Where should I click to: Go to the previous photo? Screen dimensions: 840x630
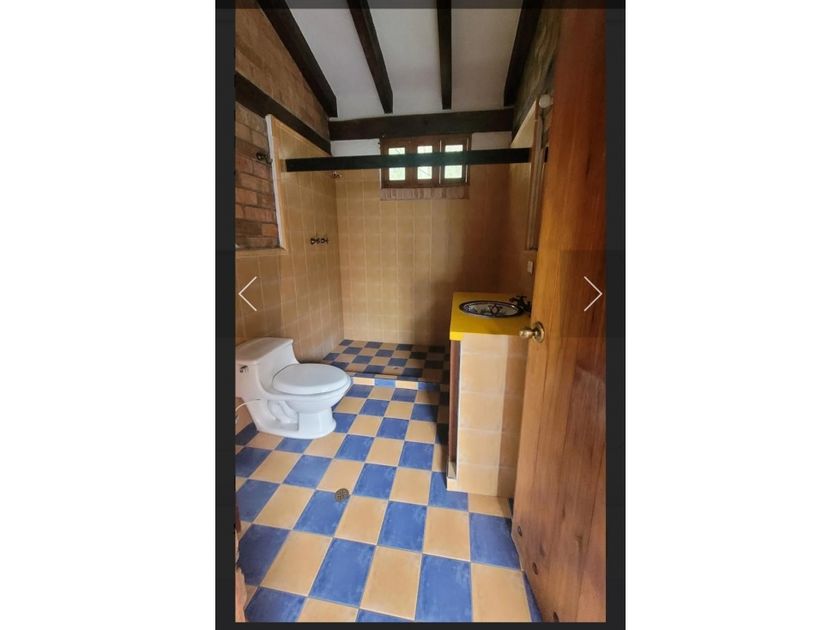tap(248, 294)
